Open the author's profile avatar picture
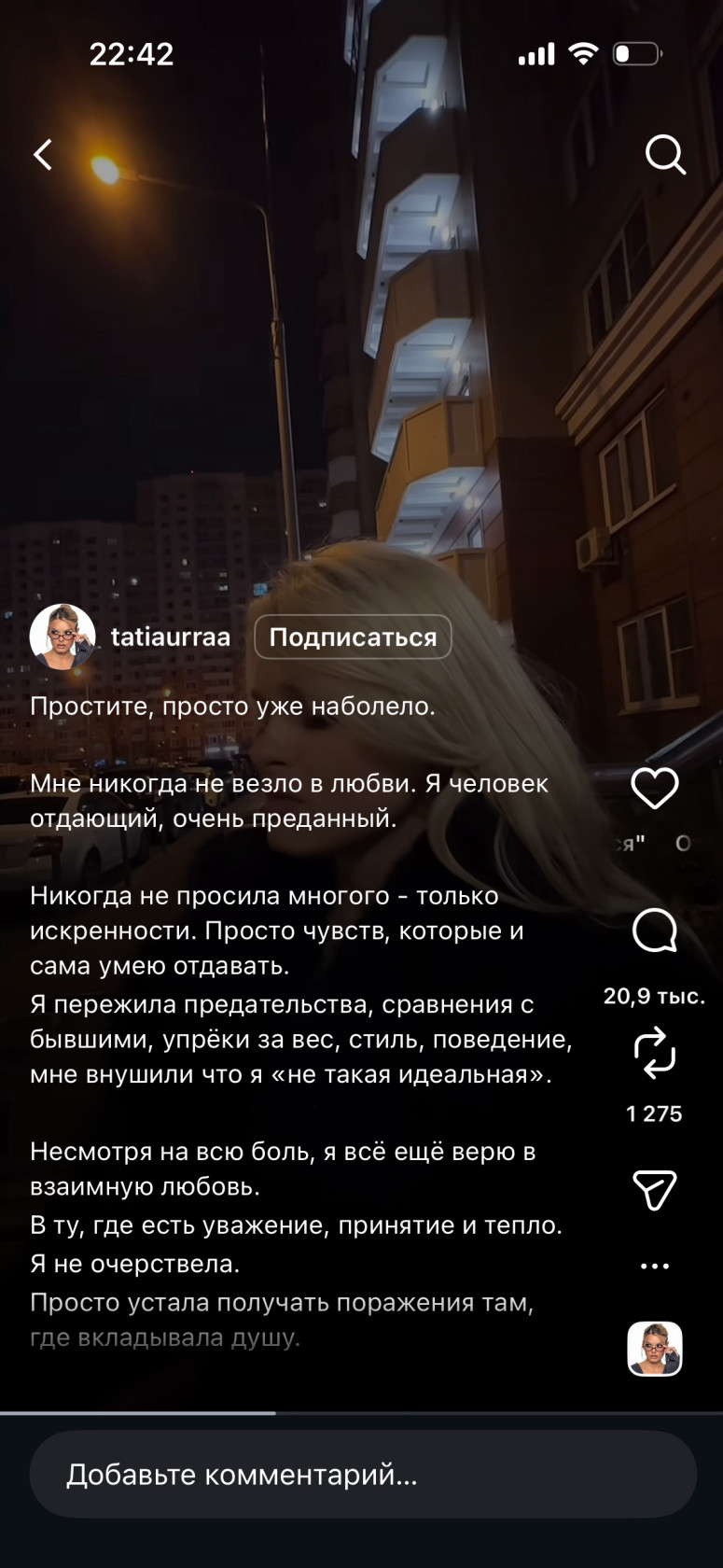 pyautogui.click(x=63, y=637)
